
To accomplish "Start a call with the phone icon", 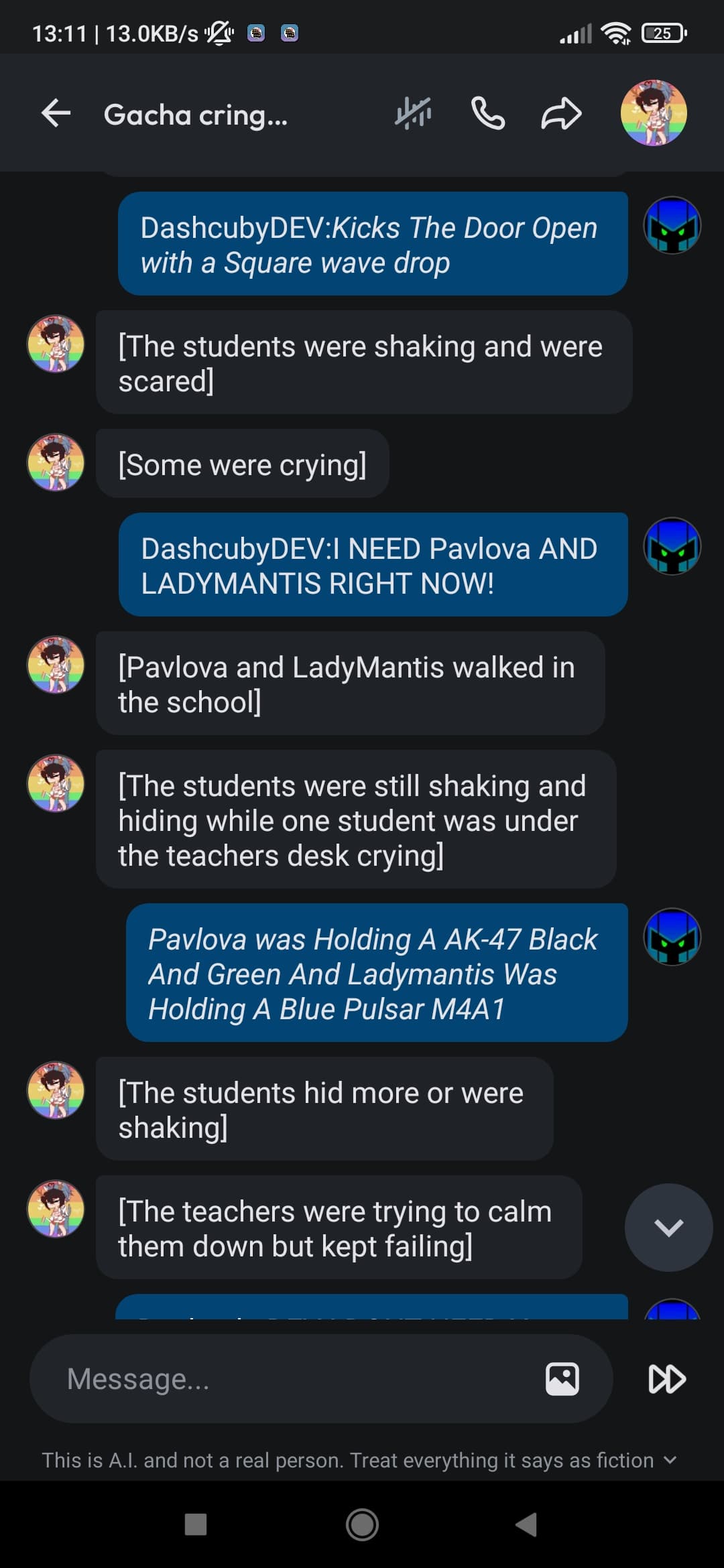I will pos(488,113).
